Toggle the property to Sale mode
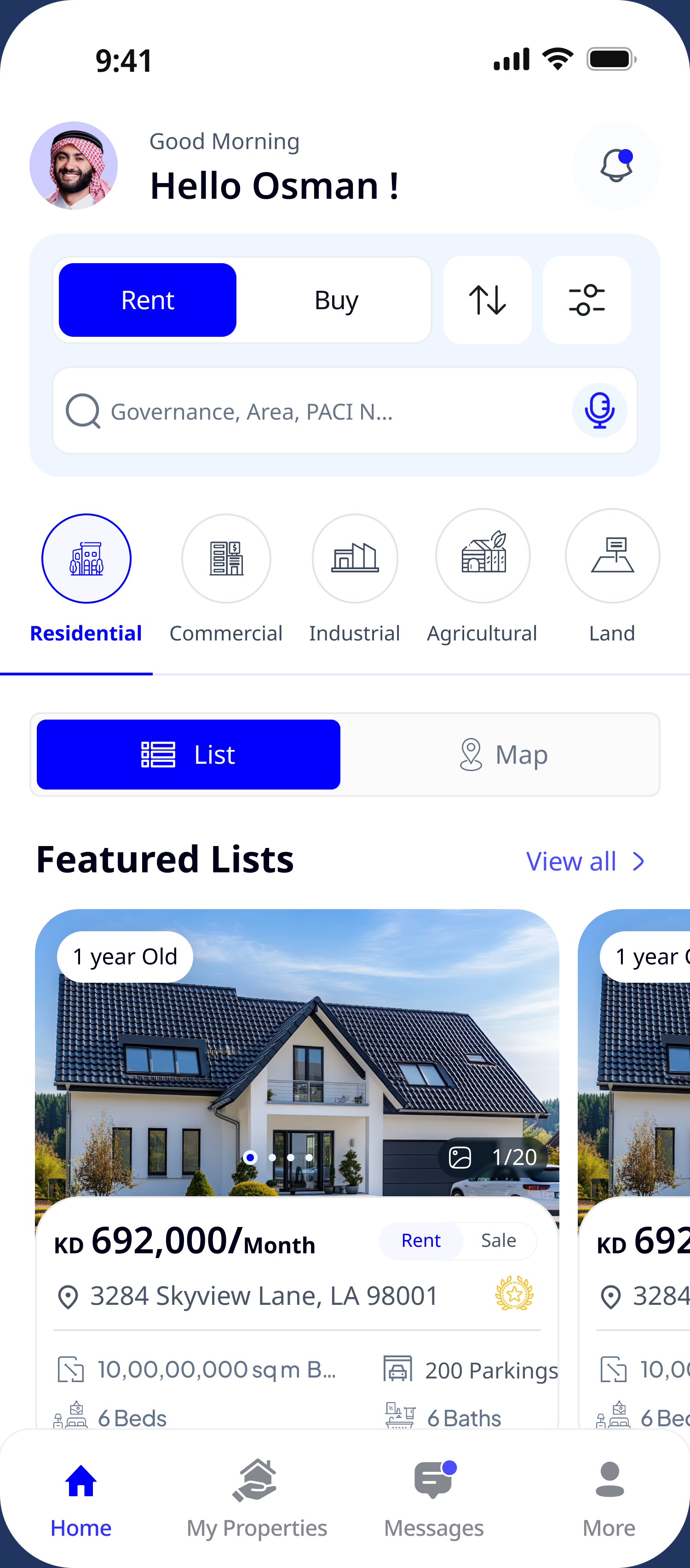This screenshot has height=1568, width=690. 498,1240
